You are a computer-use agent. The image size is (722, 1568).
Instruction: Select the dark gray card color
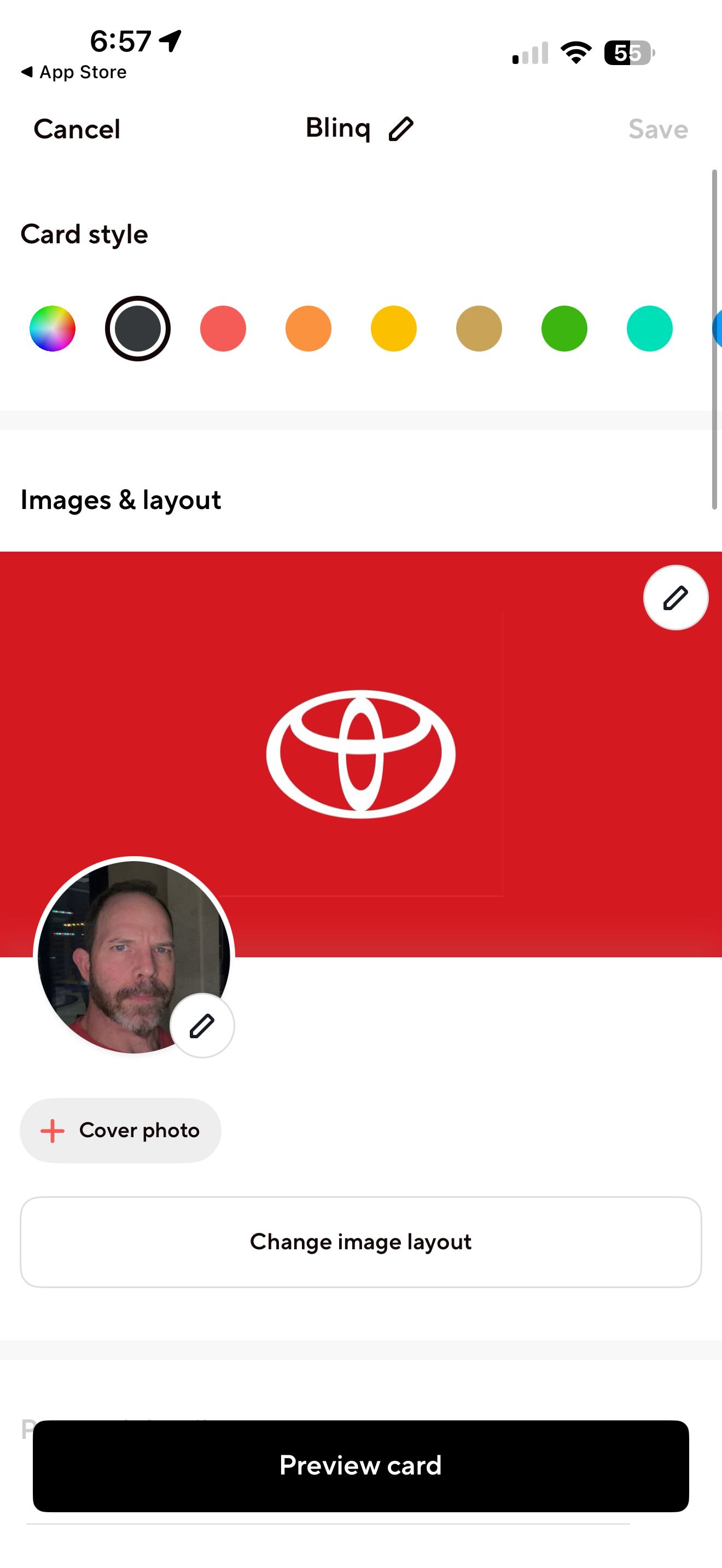click(138, 329)
